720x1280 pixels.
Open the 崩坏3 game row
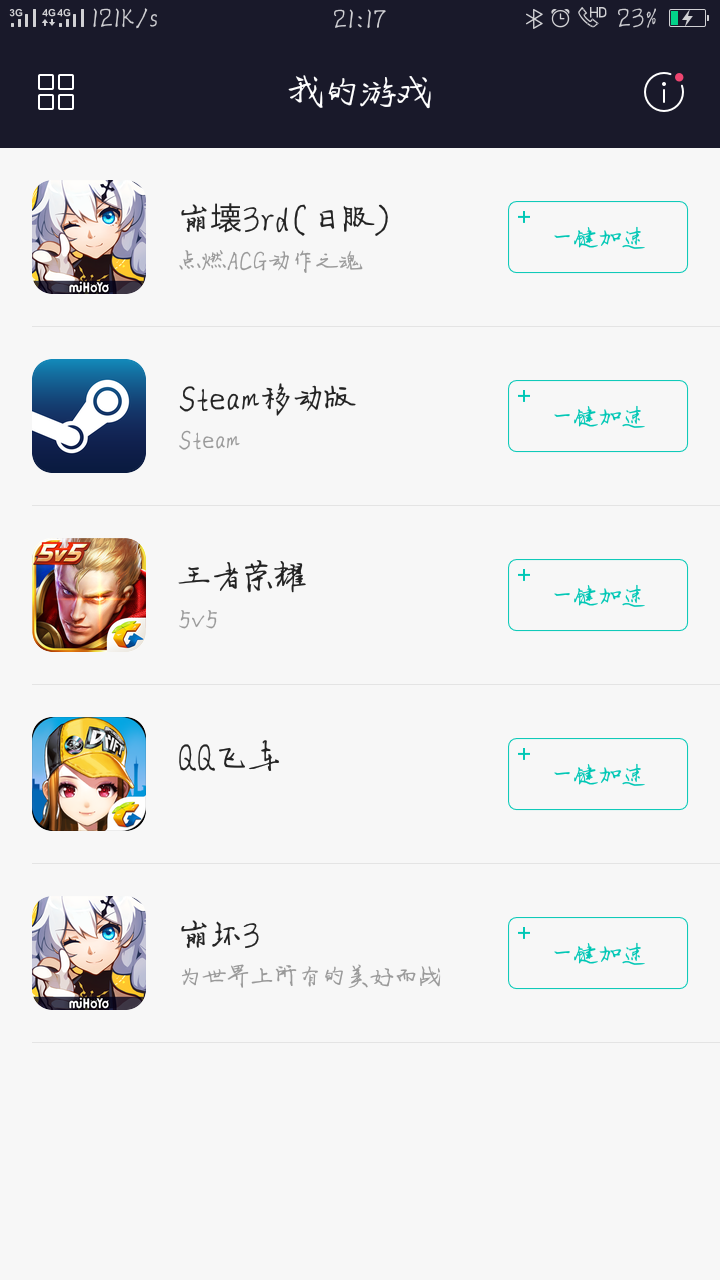tap(360, 953)
